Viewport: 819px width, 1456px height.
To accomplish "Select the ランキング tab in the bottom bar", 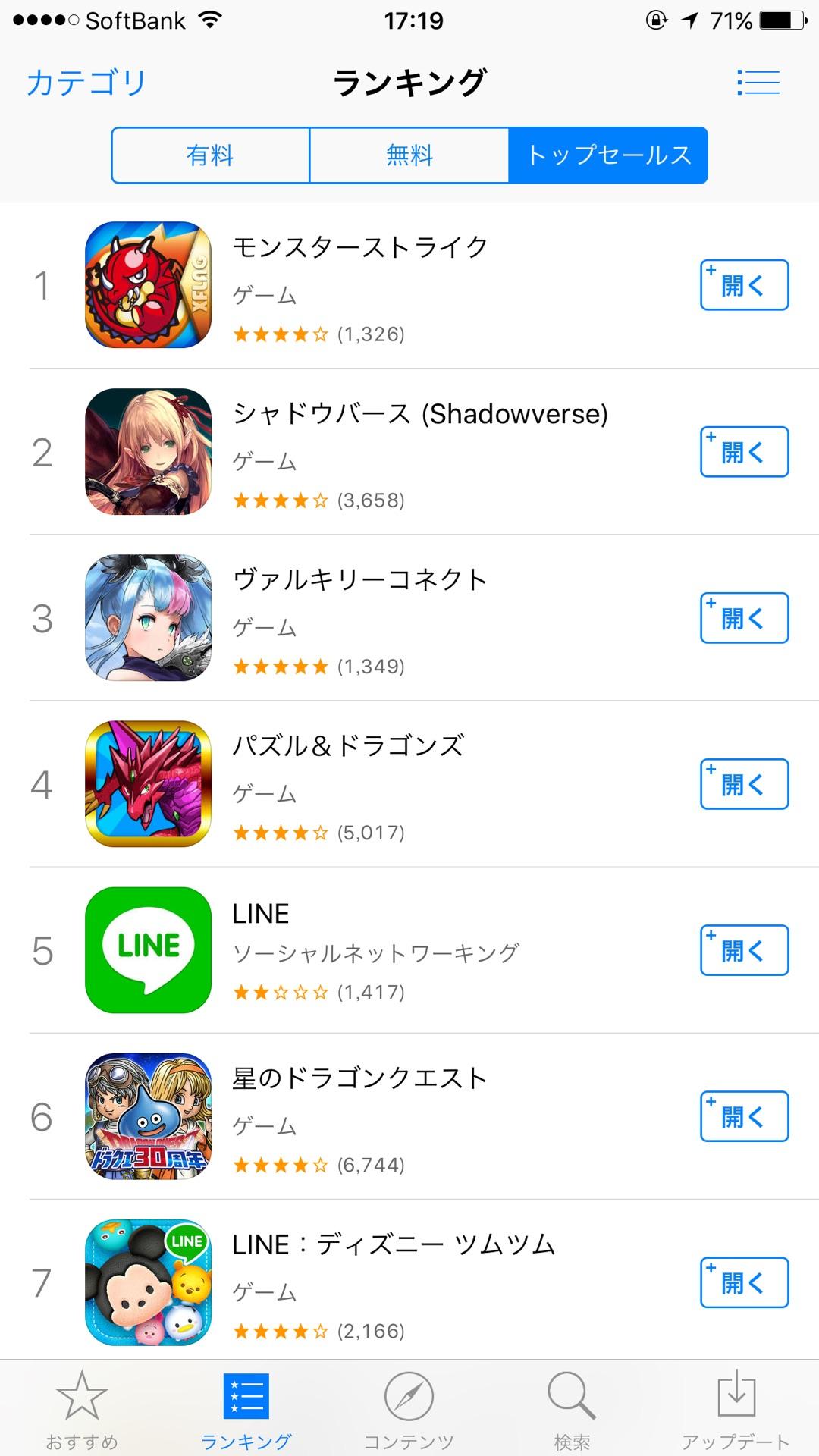I will pyautogui.click(x=246, y=1407).
